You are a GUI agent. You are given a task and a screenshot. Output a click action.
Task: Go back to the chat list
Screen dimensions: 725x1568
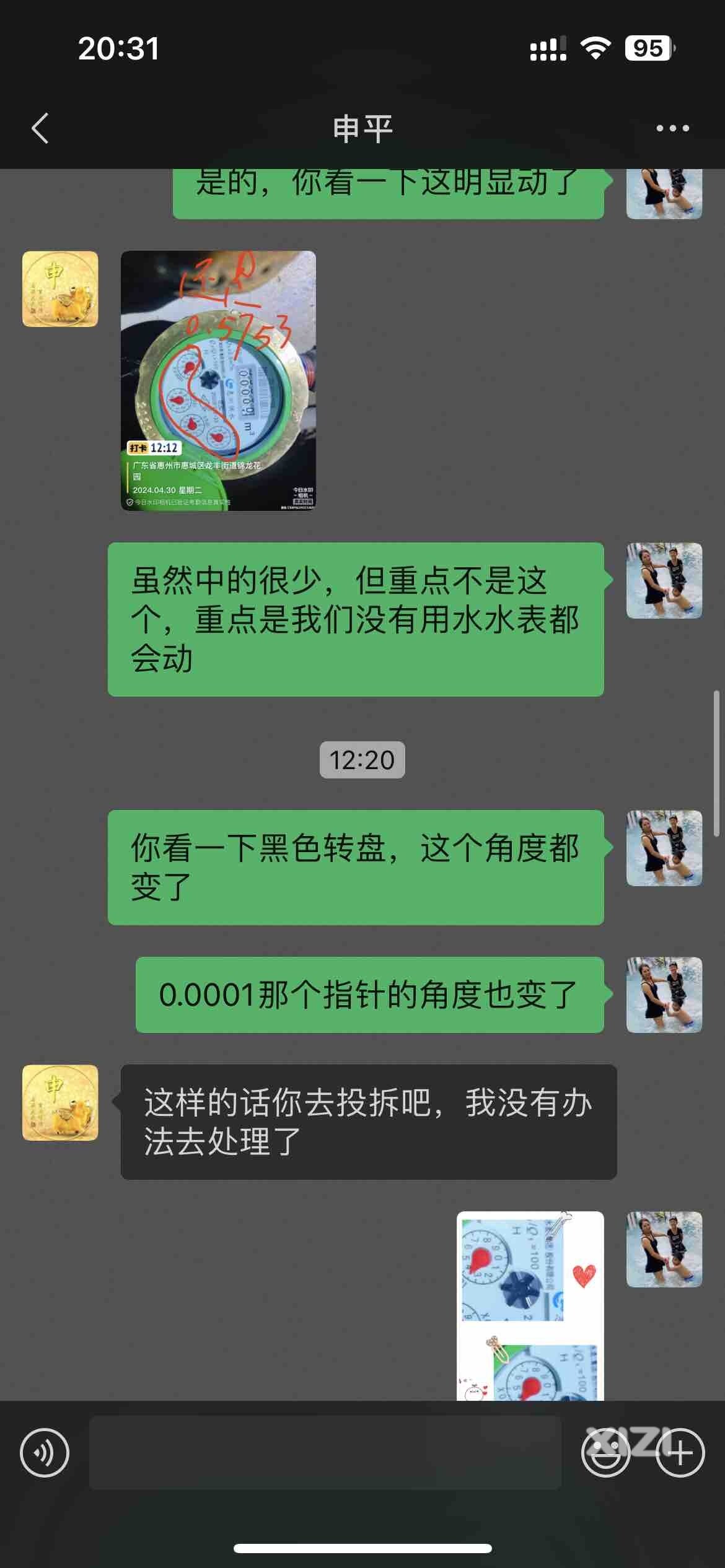(x=40, y=129)
